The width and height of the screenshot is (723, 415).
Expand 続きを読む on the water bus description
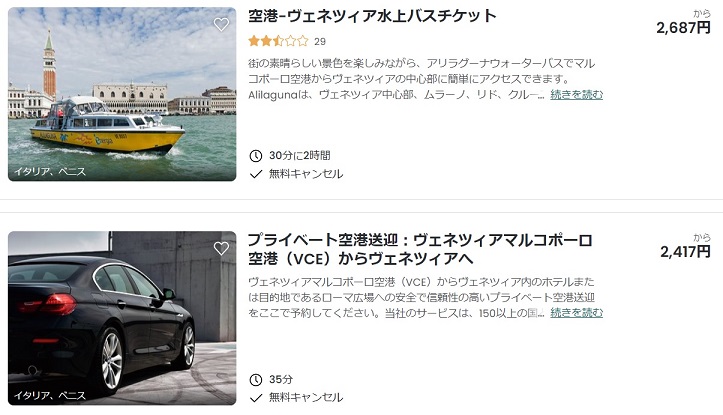(577, 95)
